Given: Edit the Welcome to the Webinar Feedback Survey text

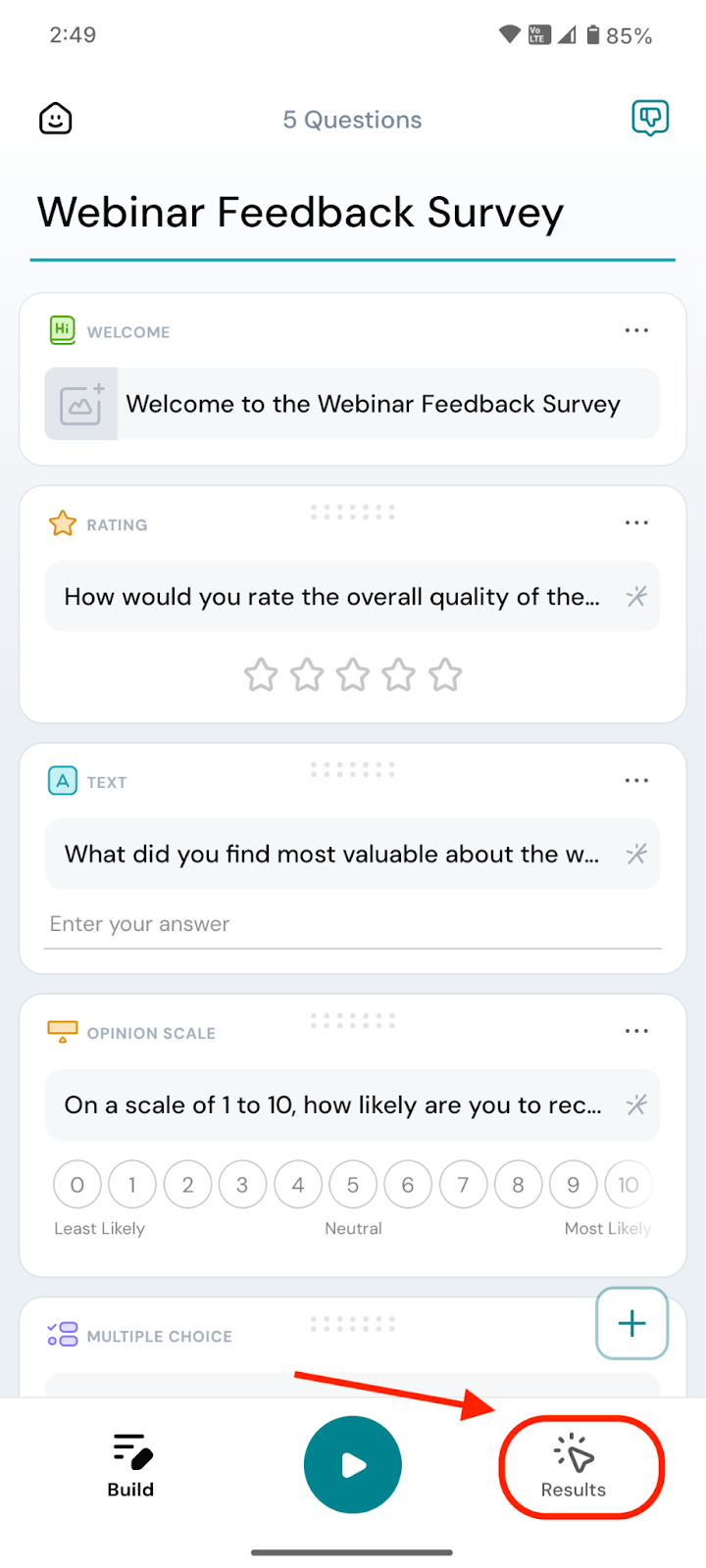Looking at the screenshot, I should [x=373, y=404].
